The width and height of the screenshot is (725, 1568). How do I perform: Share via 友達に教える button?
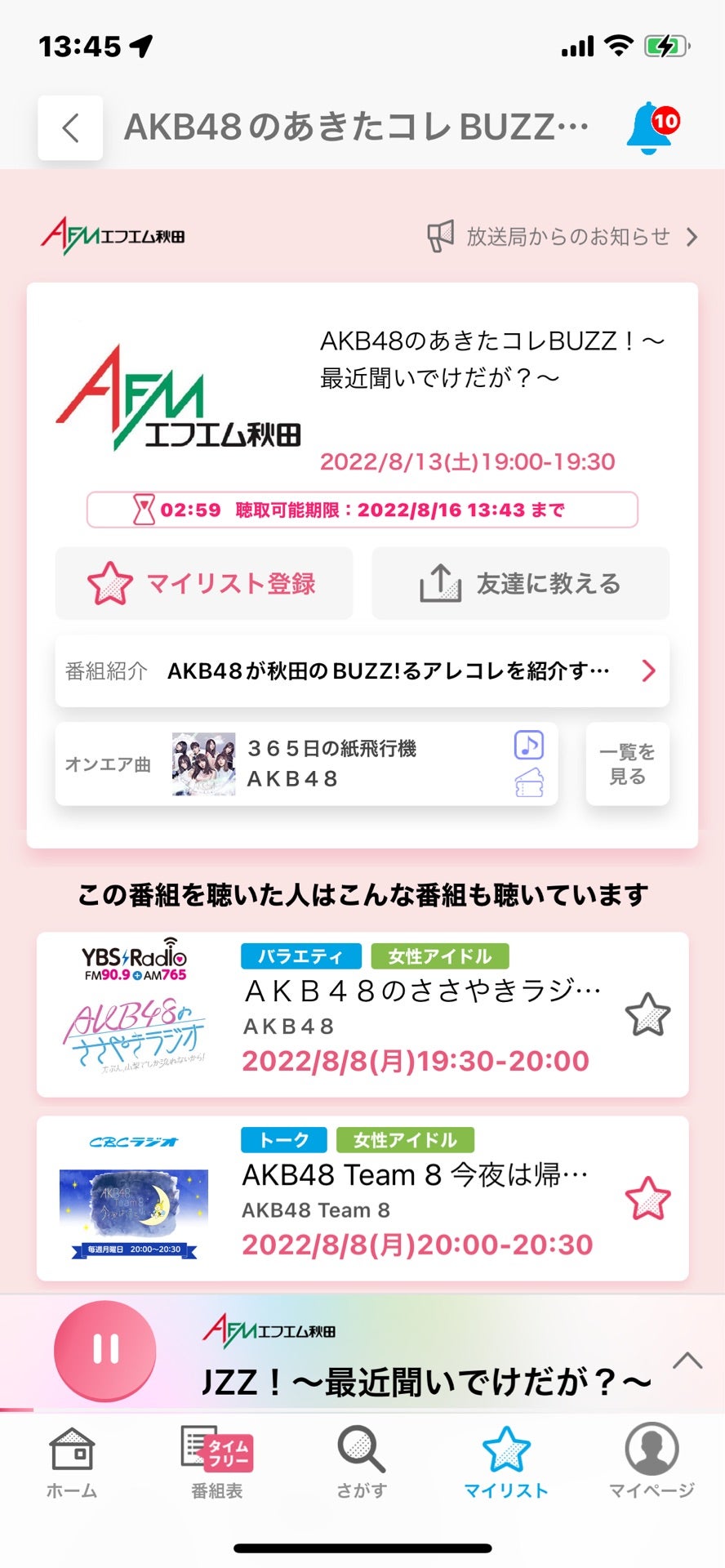point(520,583)
